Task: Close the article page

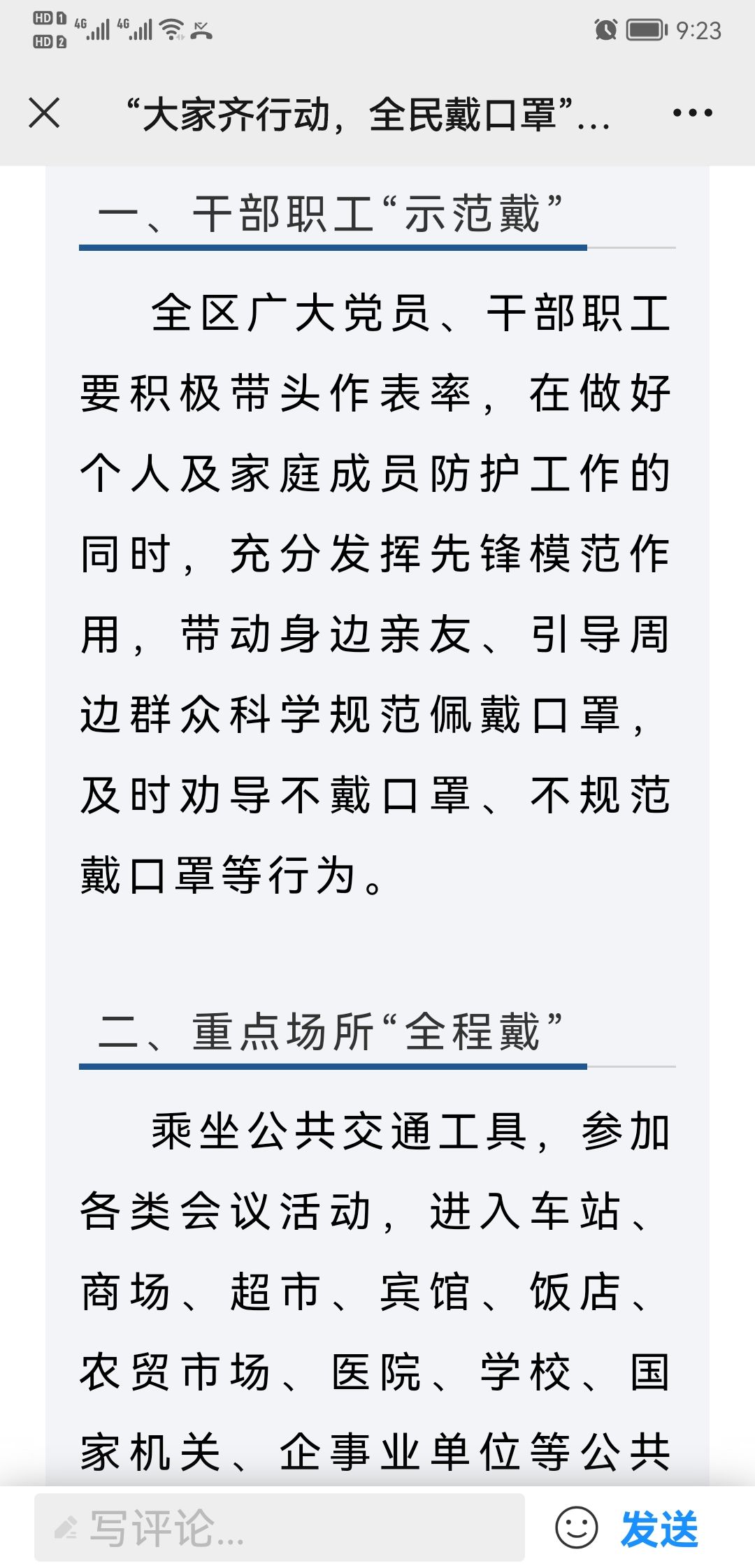Action: click(44, 113)
